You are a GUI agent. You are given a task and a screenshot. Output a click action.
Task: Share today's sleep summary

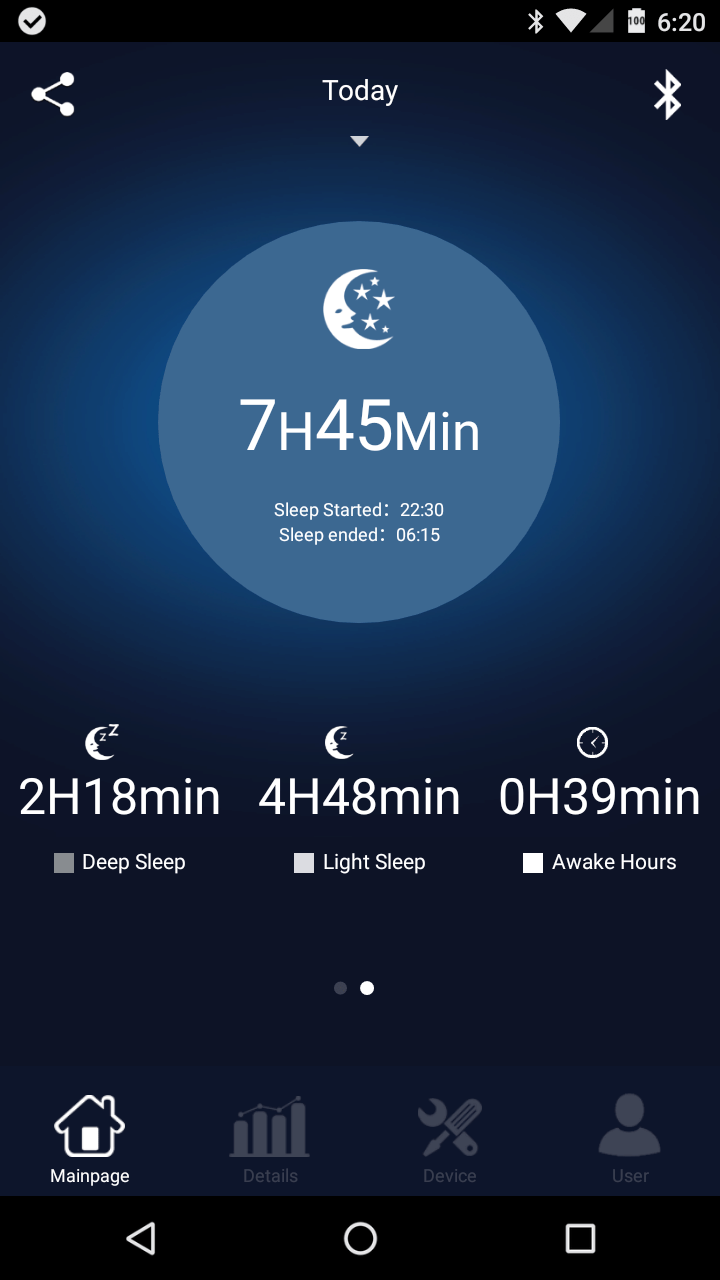(53, 94)
